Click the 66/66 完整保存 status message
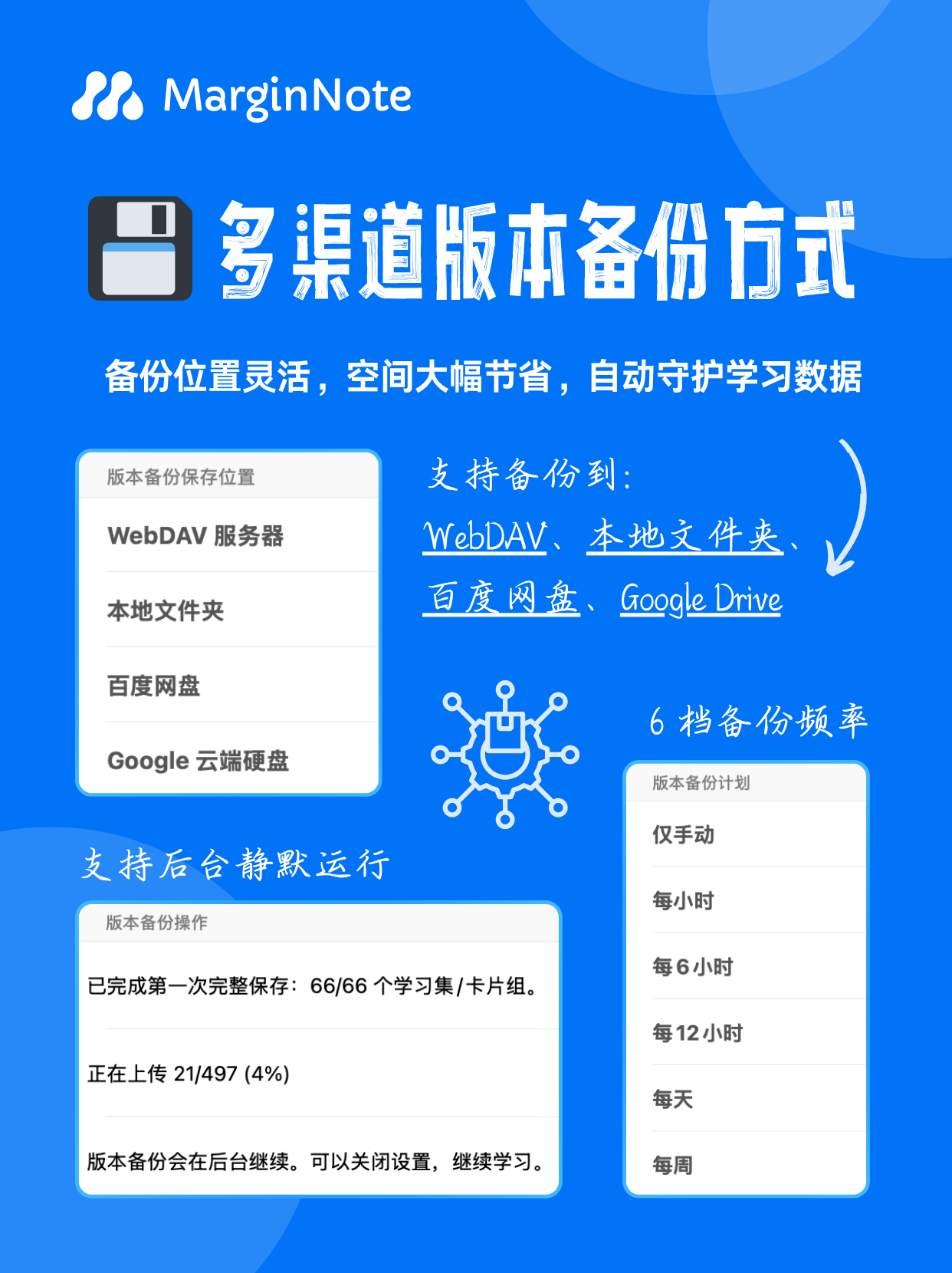Image resolution: width=952 pixels, height=1273 pixels. pos(314,987)
